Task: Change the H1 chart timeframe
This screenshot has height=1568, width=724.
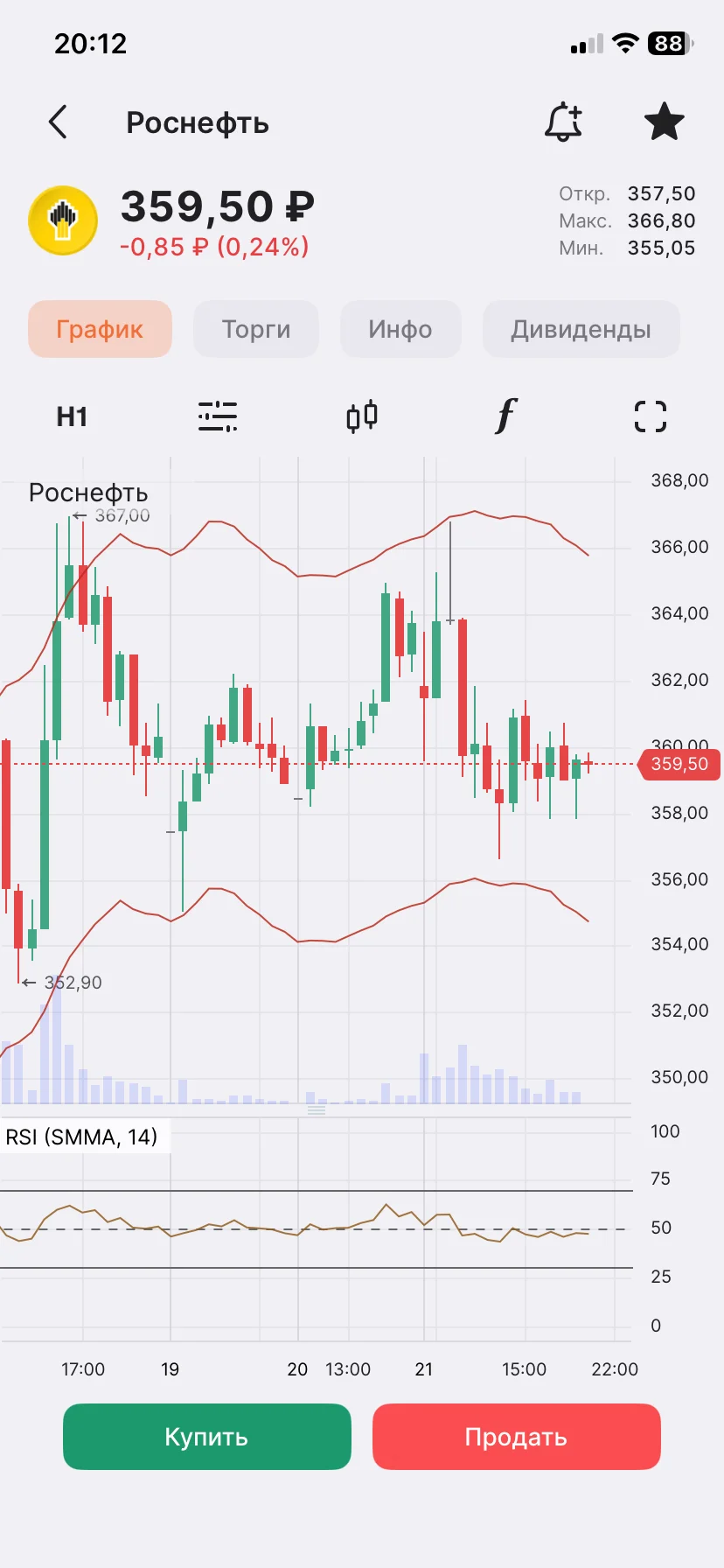Action: tap(72, 416)
